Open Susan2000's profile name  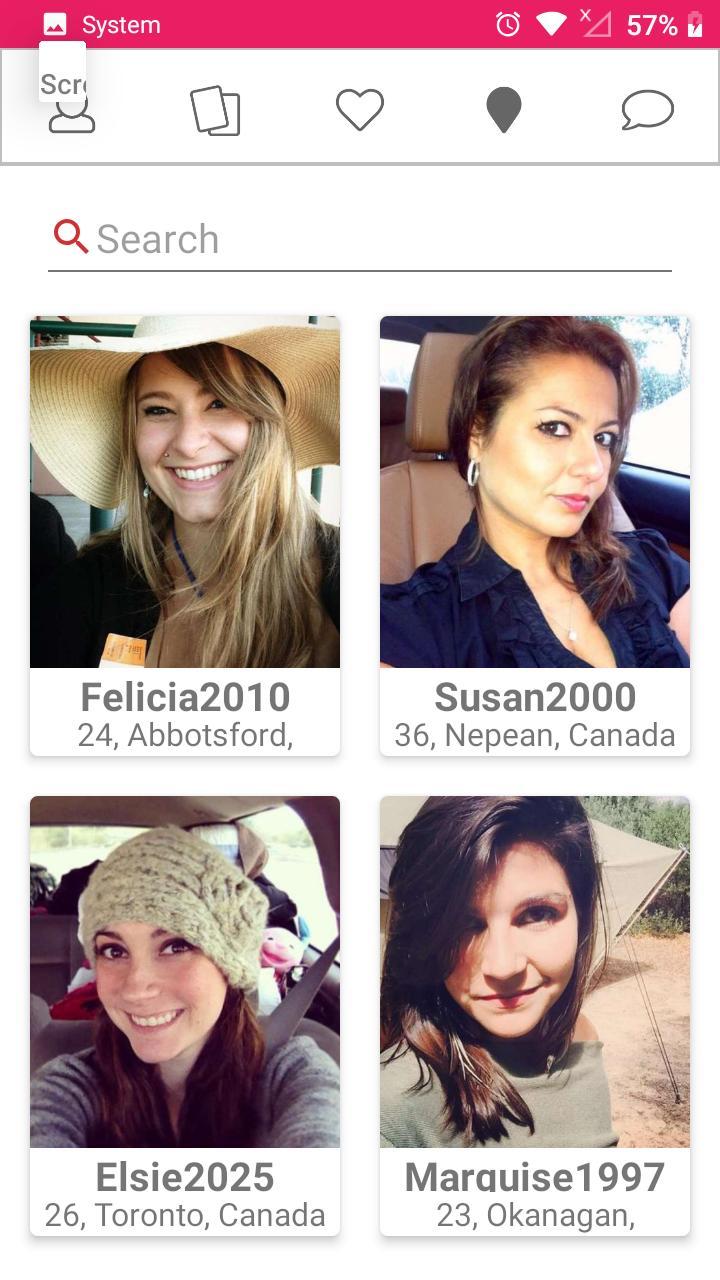[x=534, y=697]
